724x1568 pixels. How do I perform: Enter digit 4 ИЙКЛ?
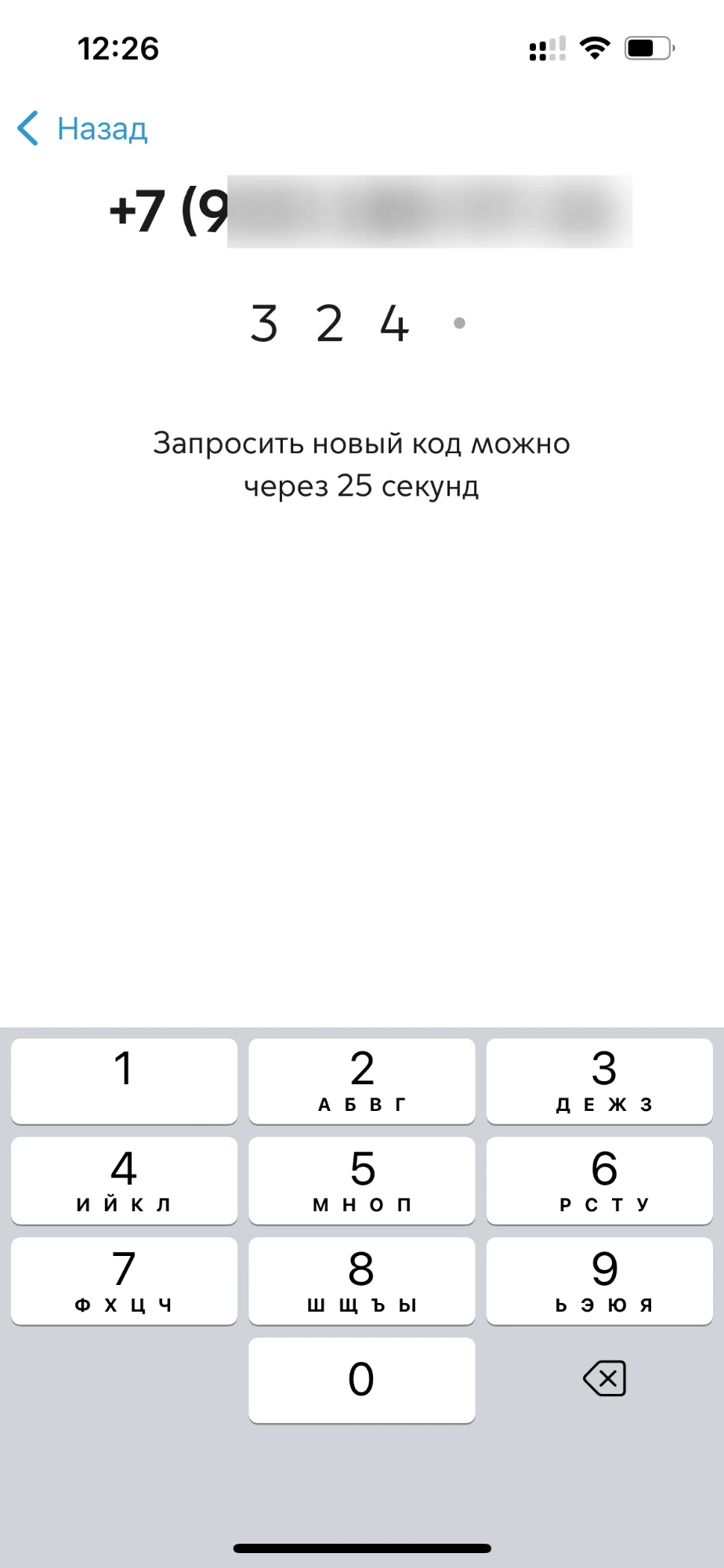click(x=124, y=1180)
